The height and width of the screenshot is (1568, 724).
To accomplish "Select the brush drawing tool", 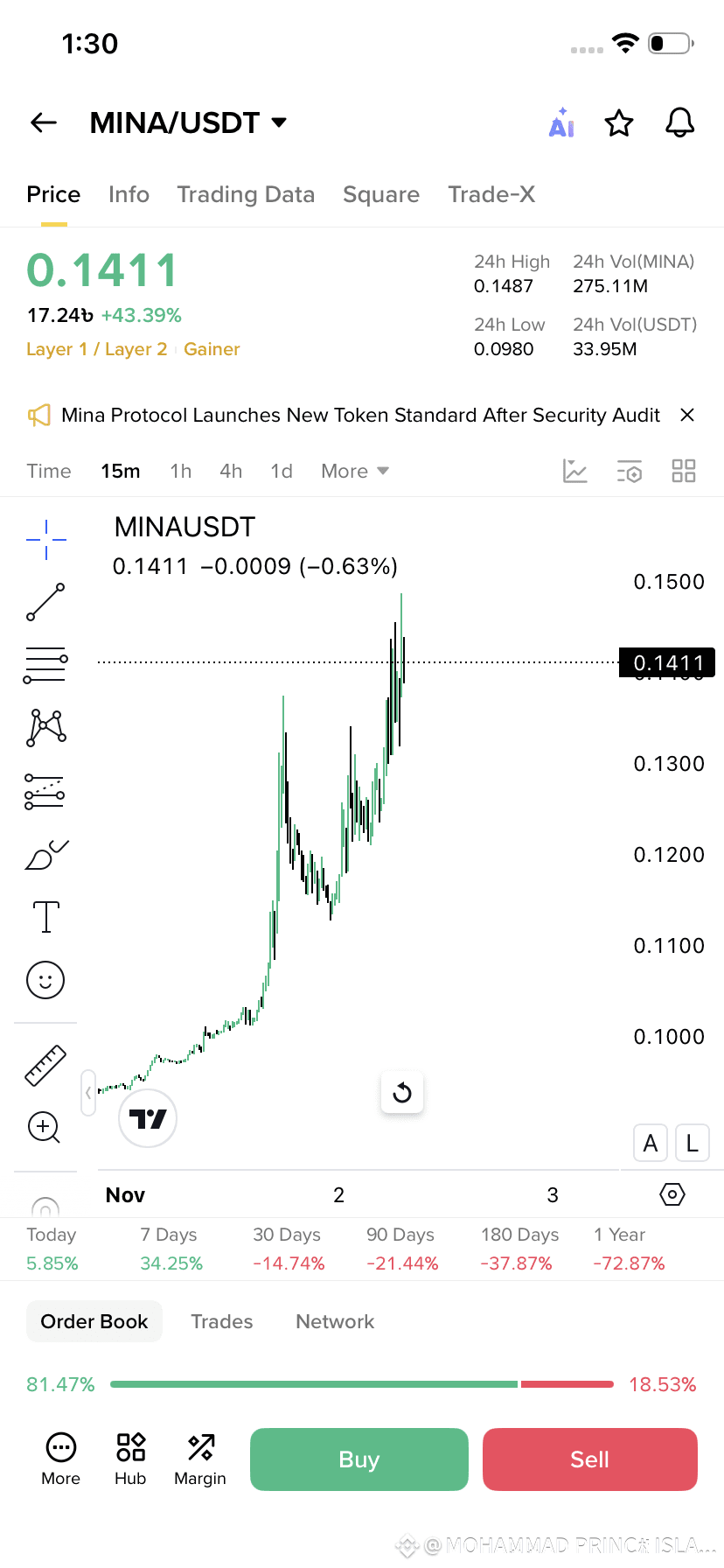I will (x=45, y=855).
